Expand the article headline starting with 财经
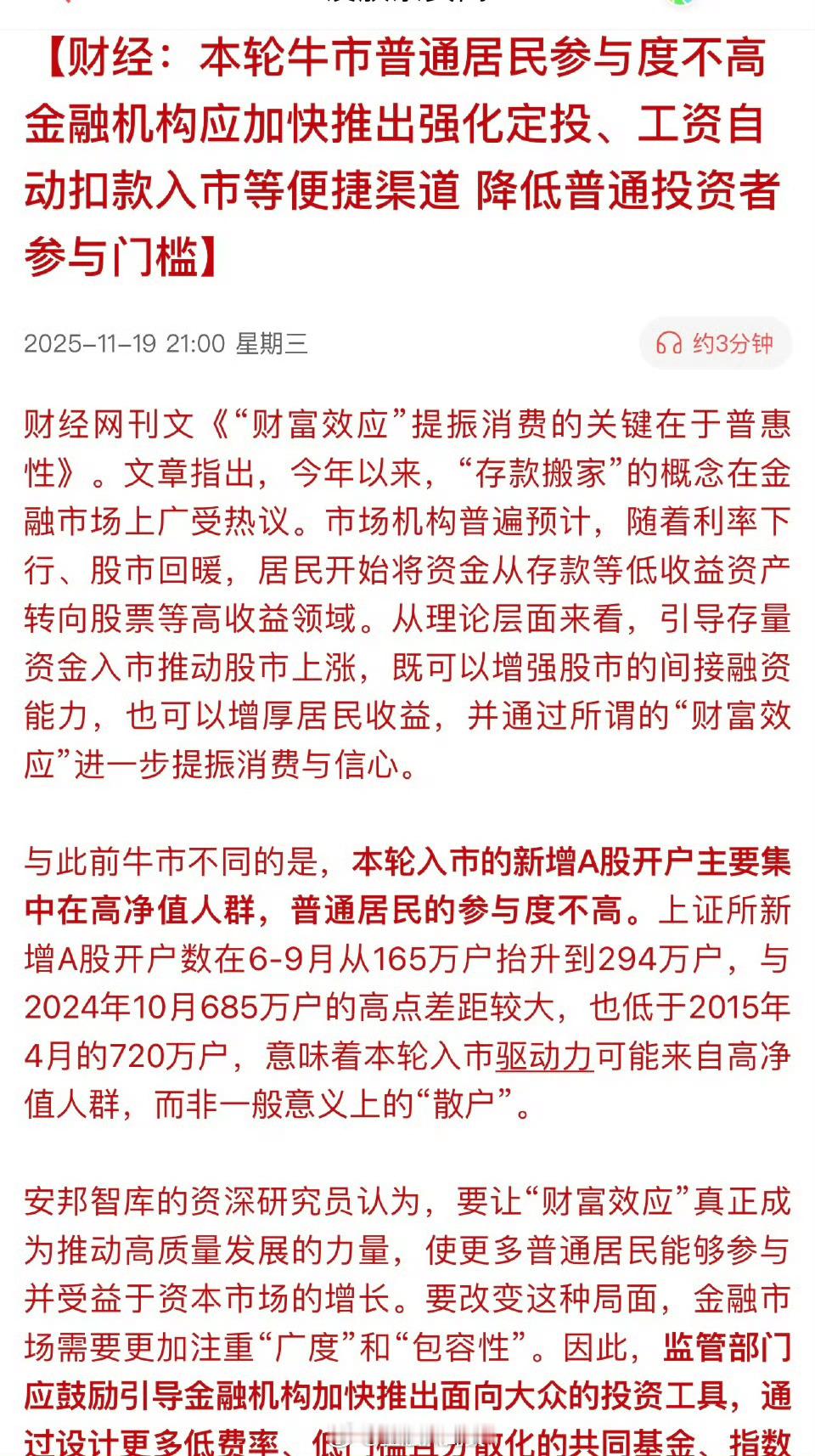The width and height of the screenshot is (815, 1456). tap(407, 153)
